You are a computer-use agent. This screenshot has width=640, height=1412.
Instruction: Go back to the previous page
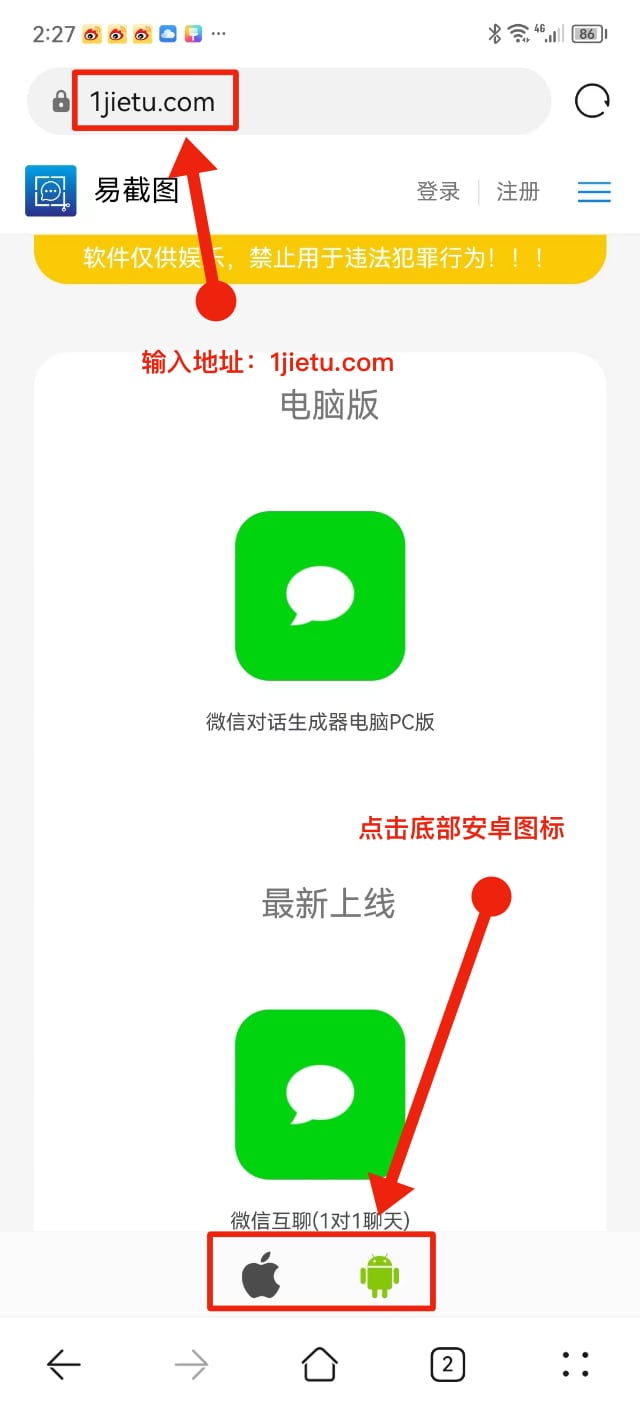click(x=64, y=1364)
